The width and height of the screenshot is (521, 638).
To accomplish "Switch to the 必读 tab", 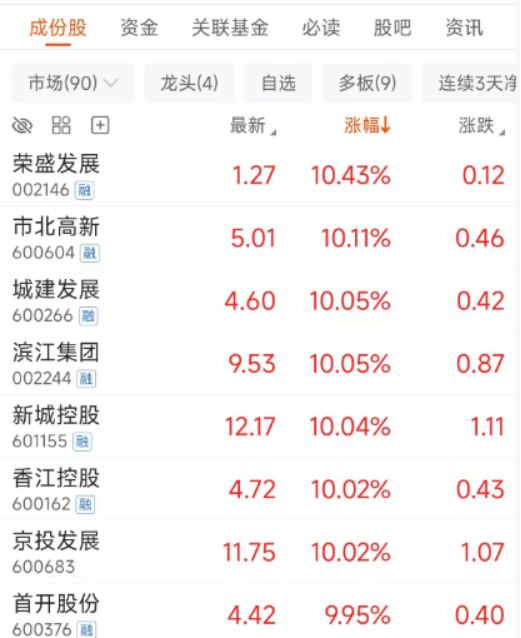I will pyautogui.click(x=321, y=28).
